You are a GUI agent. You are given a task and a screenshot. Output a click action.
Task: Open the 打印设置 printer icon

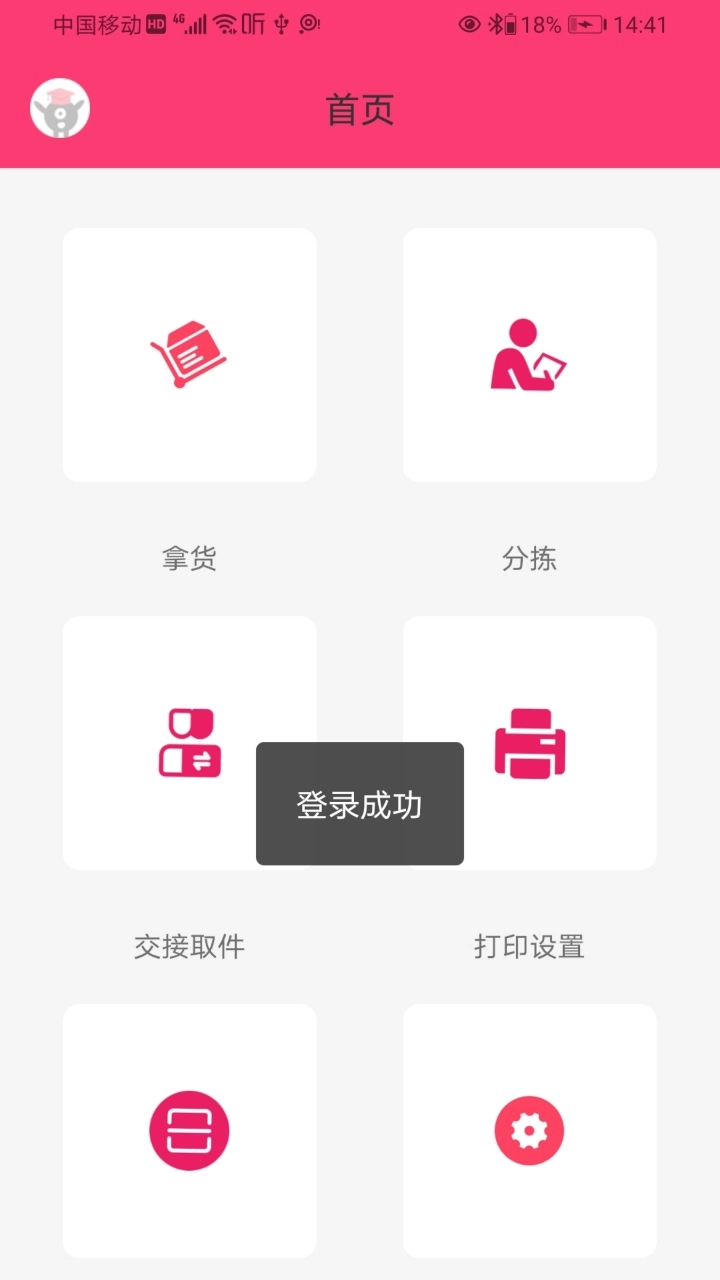pyautogui.click(x=529, y=742)
